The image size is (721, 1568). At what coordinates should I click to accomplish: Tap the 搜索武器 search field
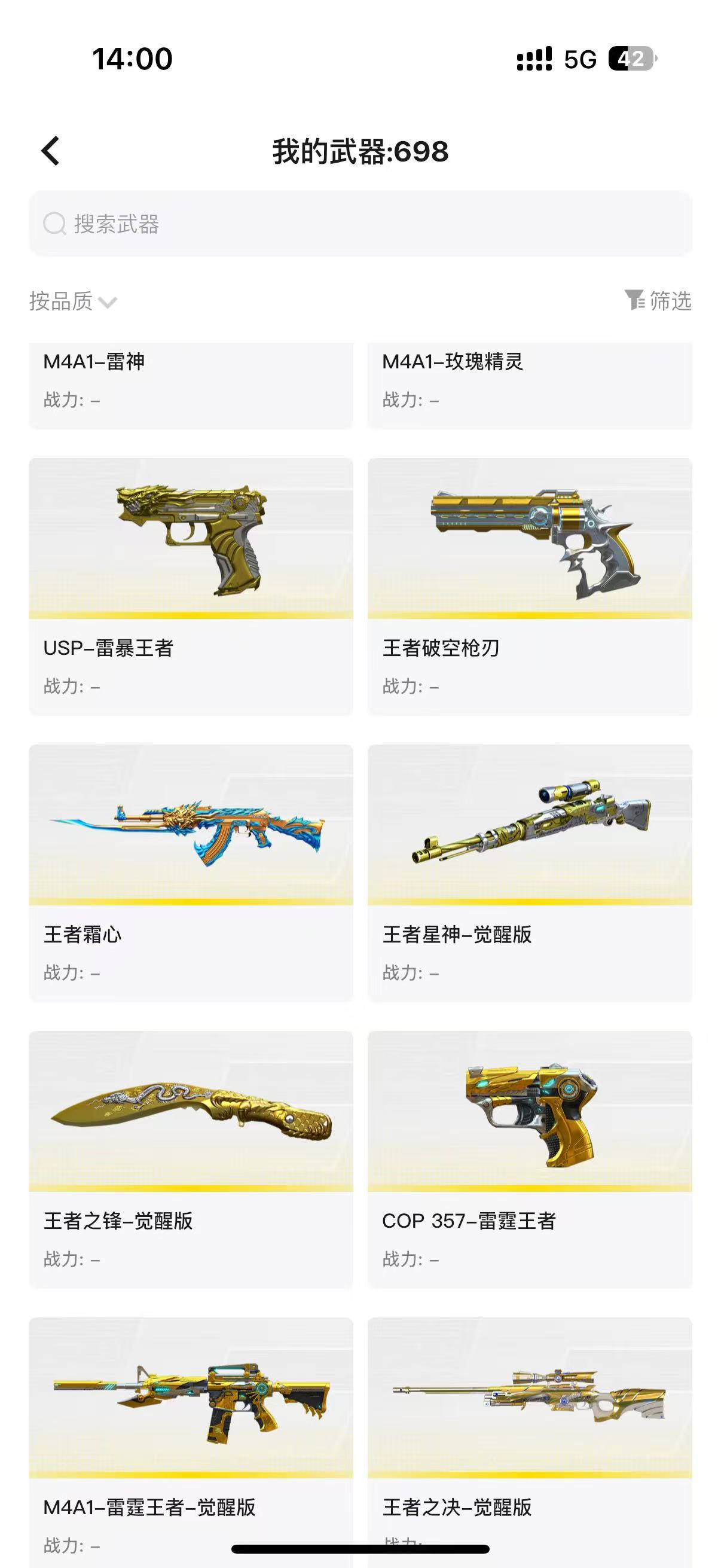point(360,224)
